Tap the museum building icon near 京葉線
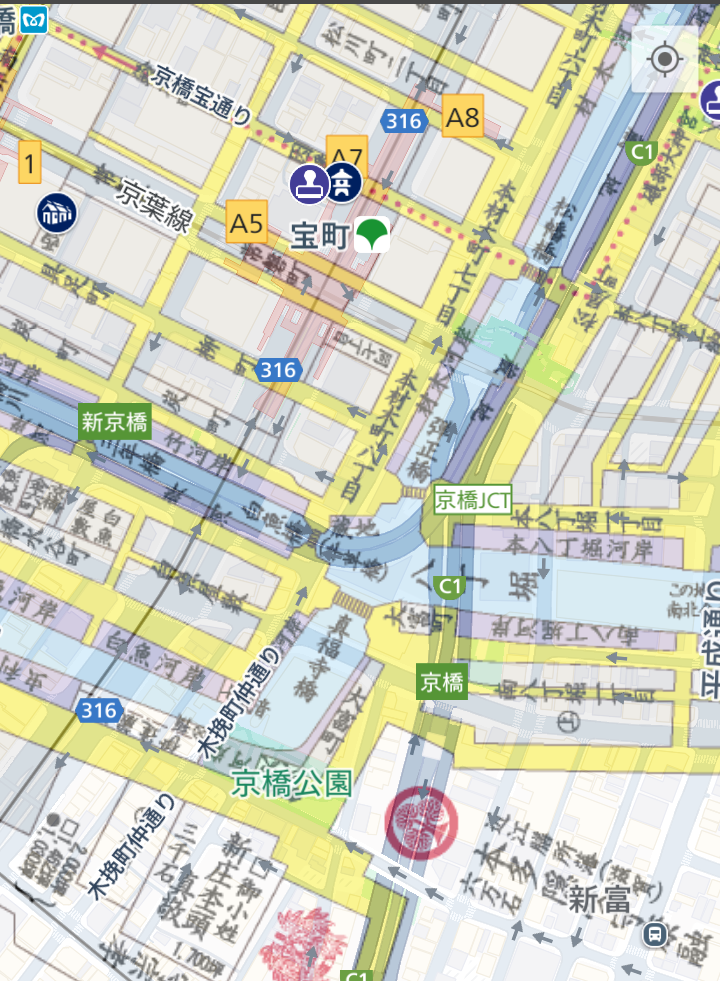 pos(57,212)
